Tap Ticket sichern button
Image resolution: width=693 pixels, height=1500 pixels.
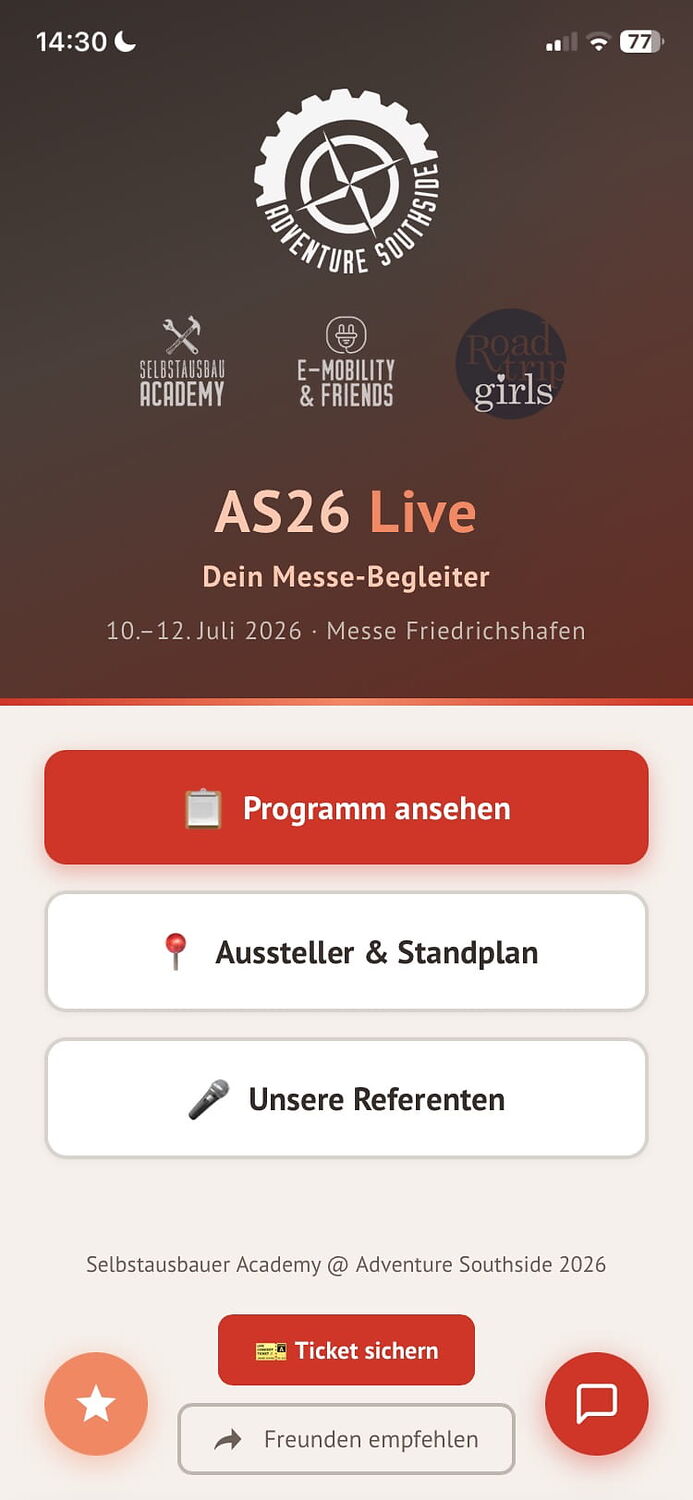pos(346,1350)
